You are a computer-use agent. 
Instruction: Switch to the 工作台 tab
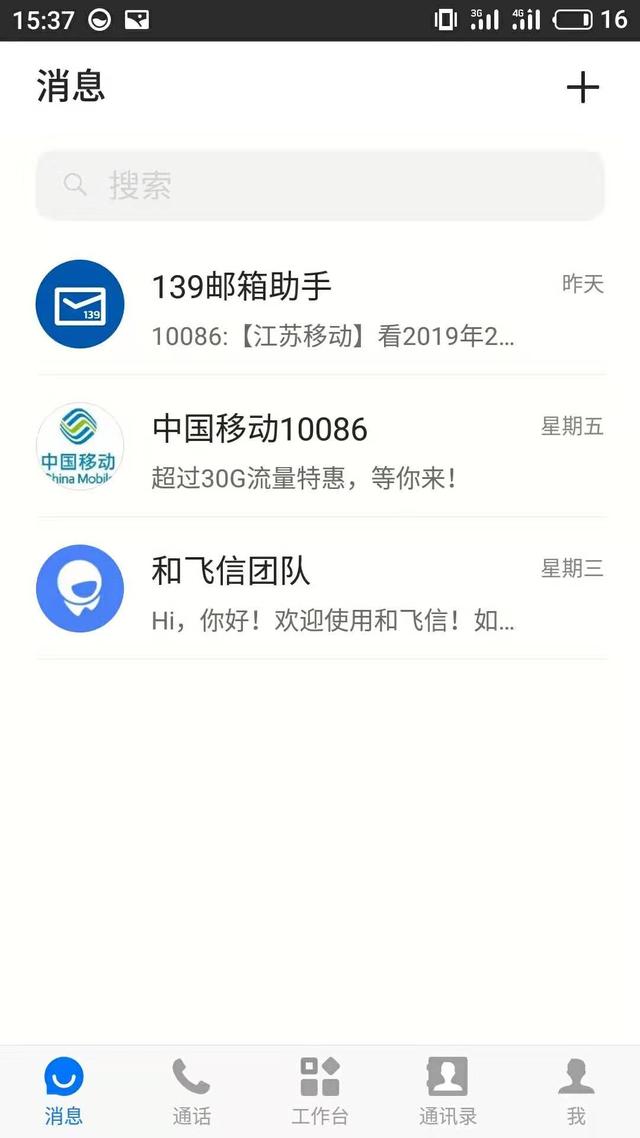320,1090
